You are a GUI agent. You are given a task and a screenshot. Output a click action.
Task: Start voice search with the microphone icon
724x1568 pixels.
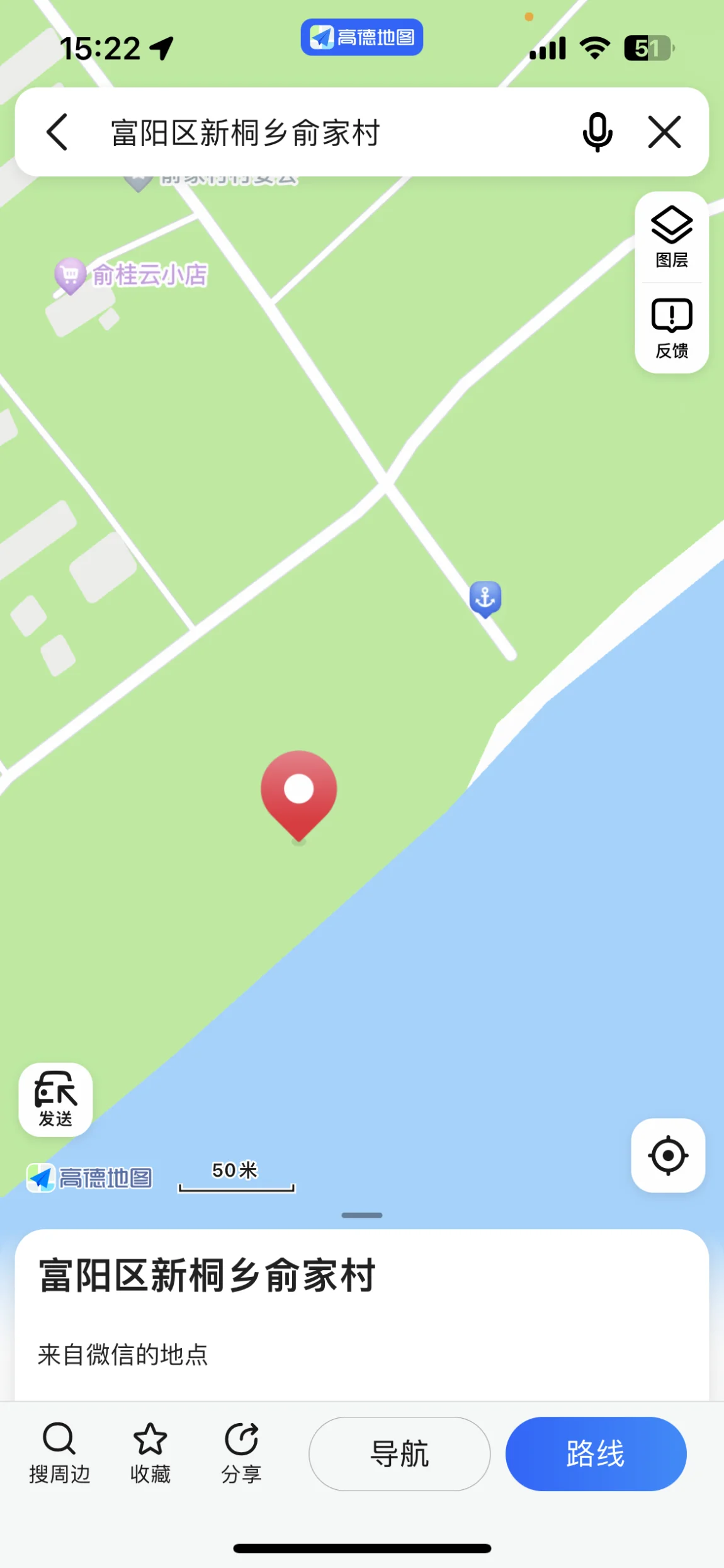(x=597, y=132)
